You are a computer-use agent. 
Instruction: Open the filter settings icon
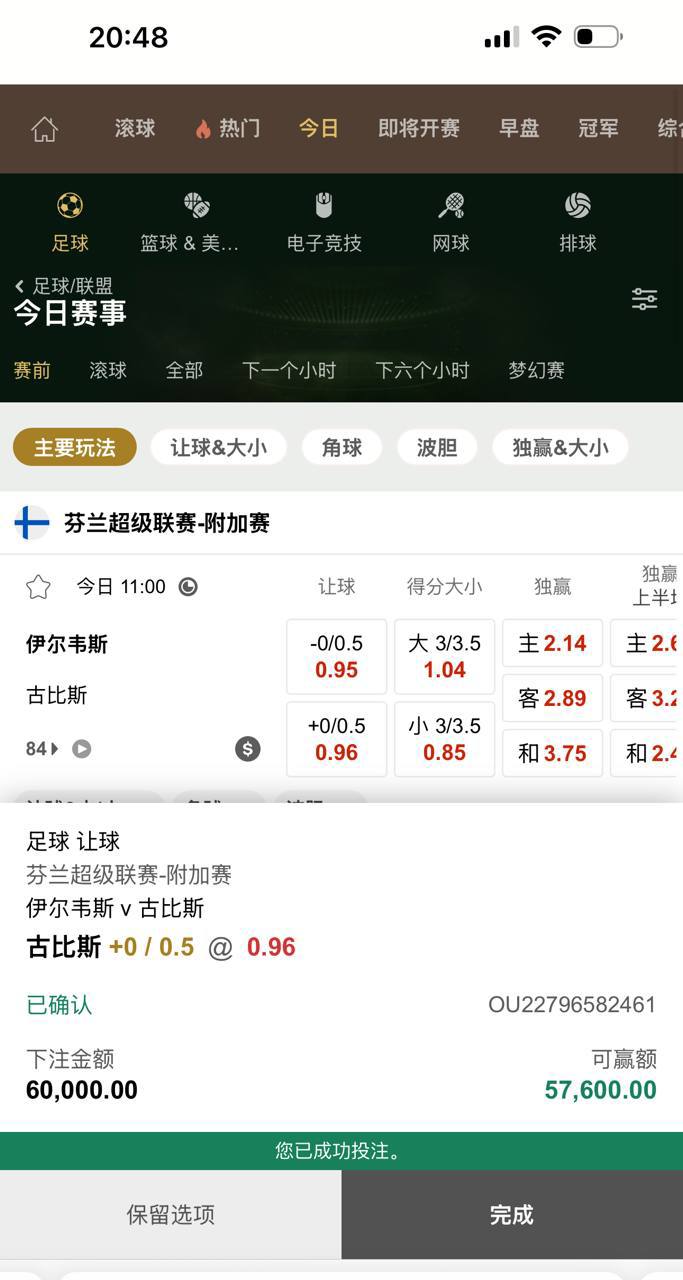tap(644, 299)
